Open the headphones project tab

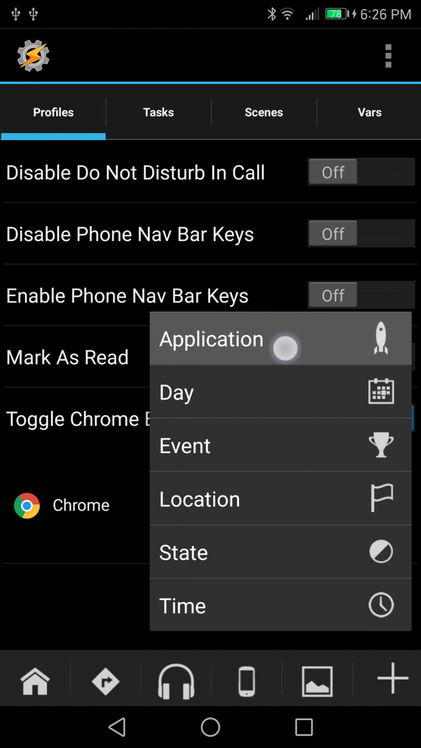tap(176, 681)
